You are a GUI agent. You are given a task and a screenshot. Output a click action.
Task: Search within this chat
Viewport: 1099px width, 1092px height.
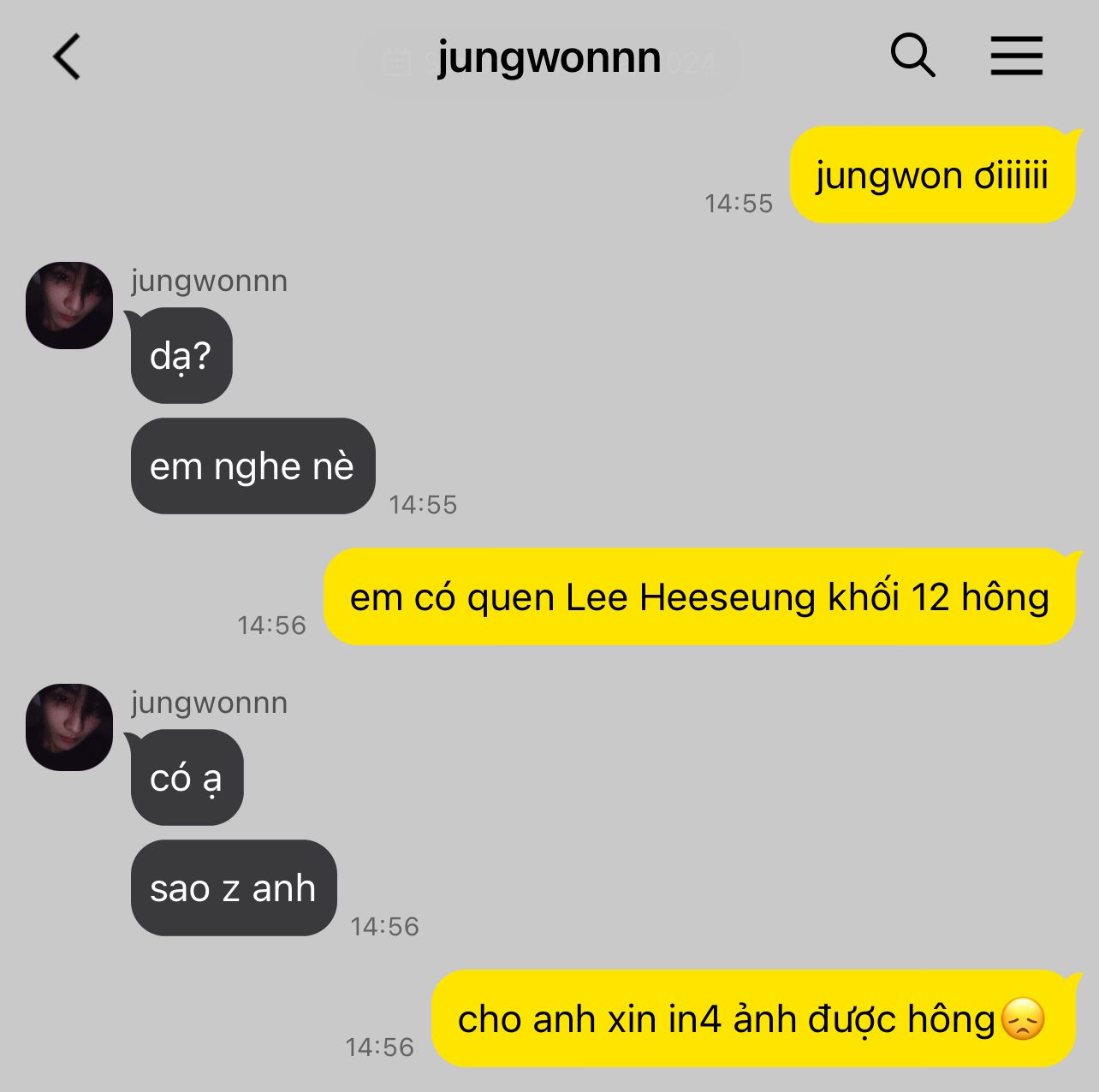click(912, 56)
